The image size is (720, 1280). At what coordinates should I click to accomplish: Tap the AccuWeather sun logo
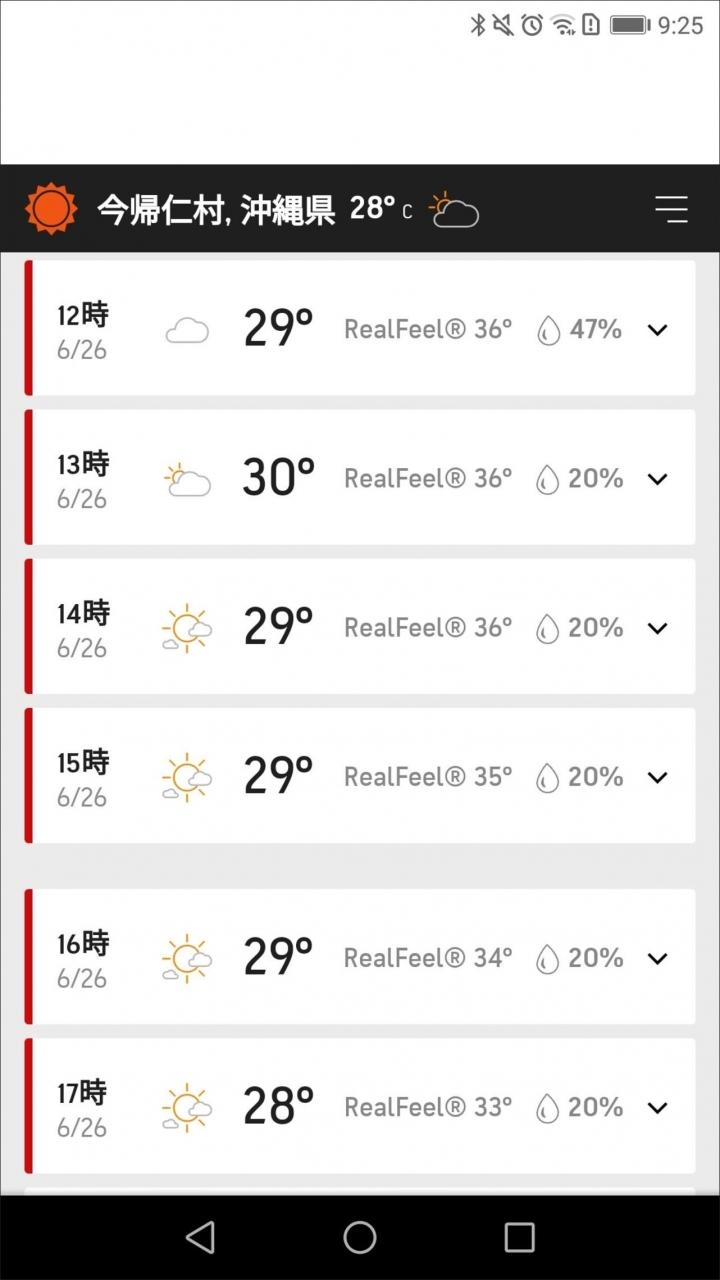click(51, 209)
